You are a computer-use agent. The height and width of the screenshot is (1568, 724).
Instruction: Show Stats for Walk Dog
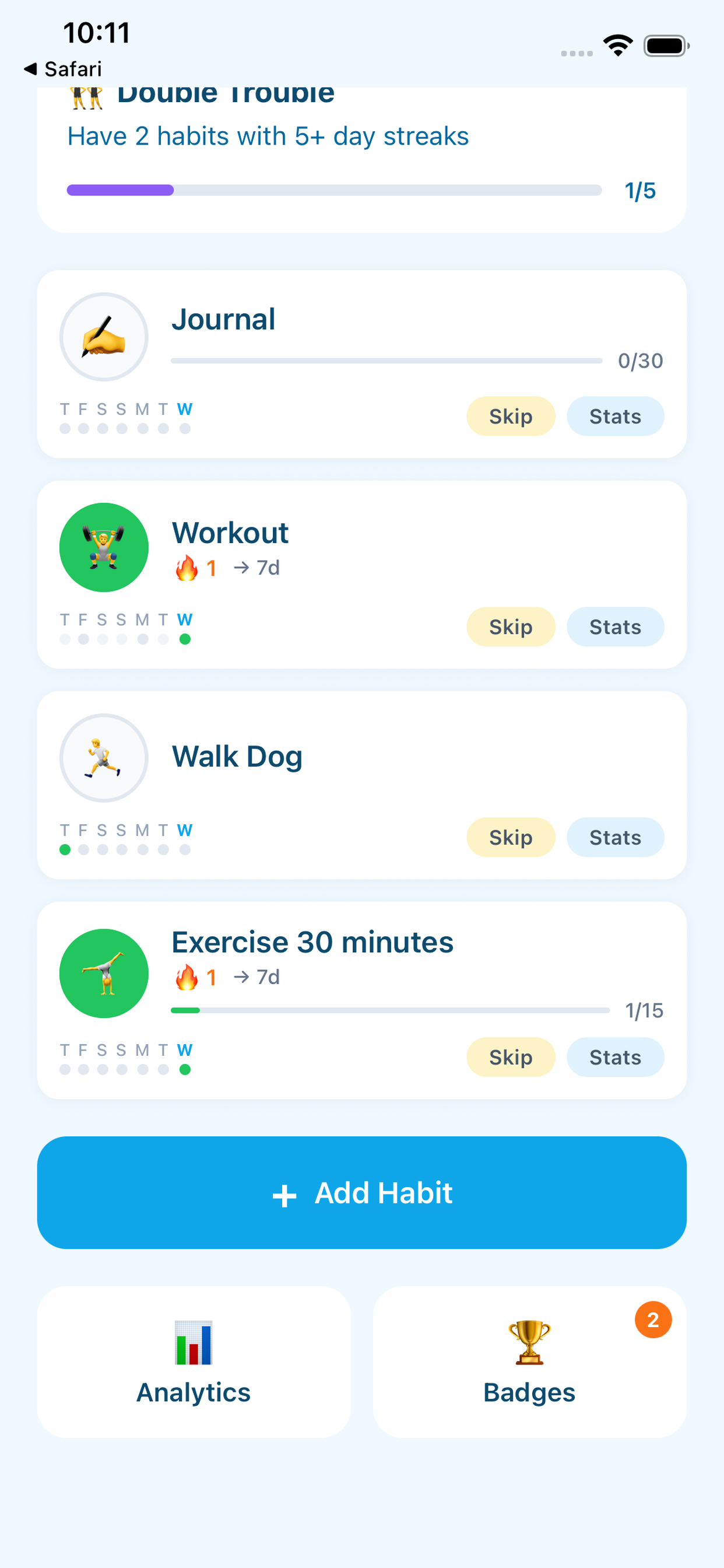tap(614, 838)
